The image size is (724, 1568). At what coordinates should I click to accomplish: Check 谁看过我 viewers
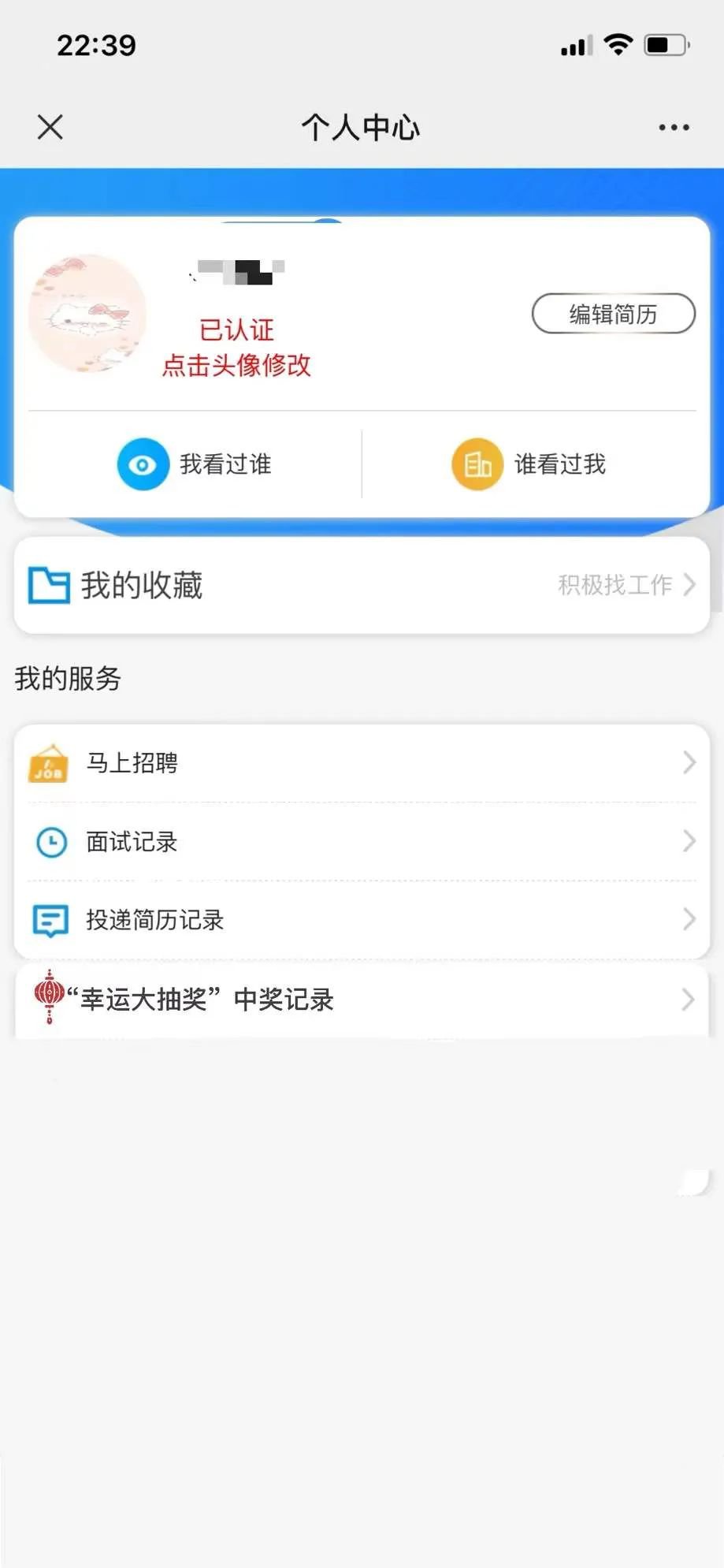point(529,464)
